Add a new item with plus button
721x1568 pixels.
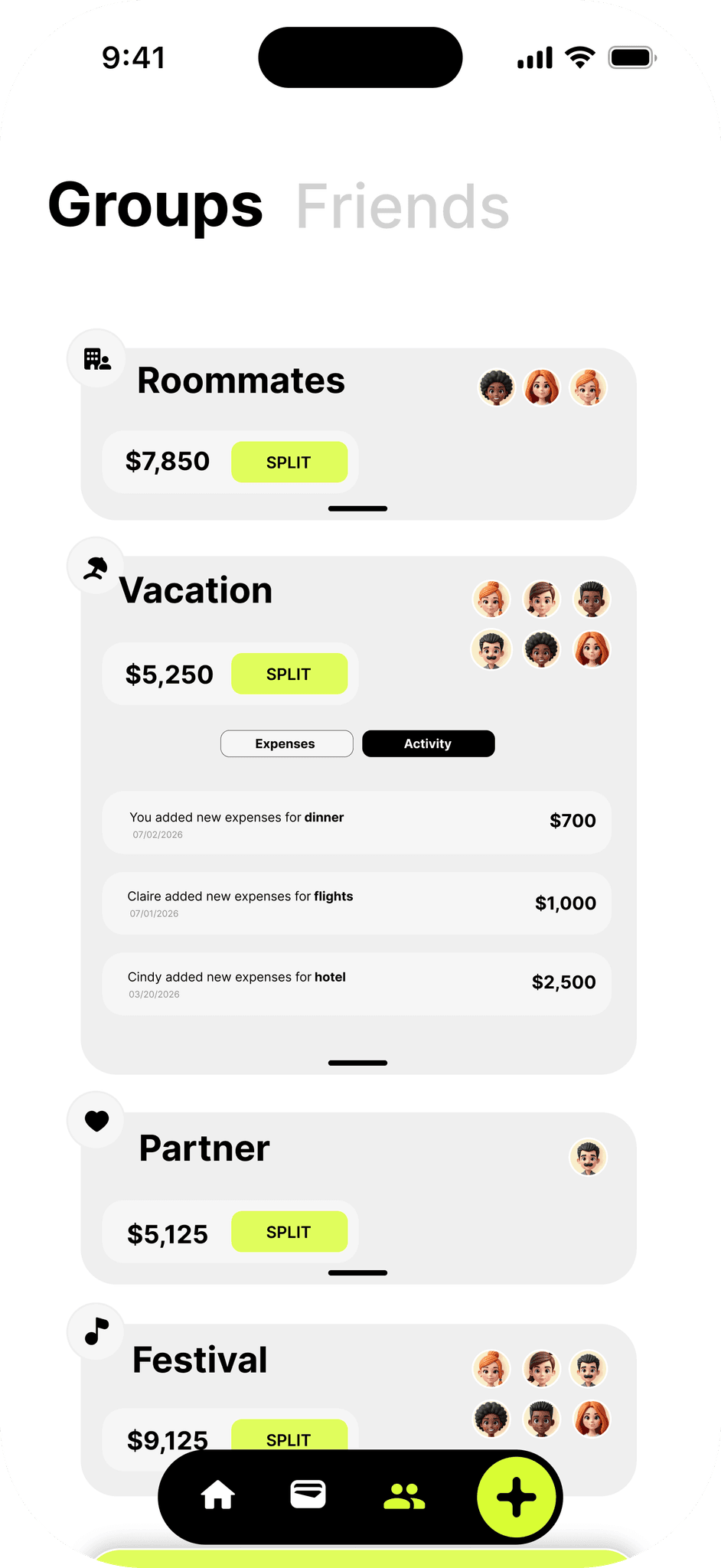517,1497
